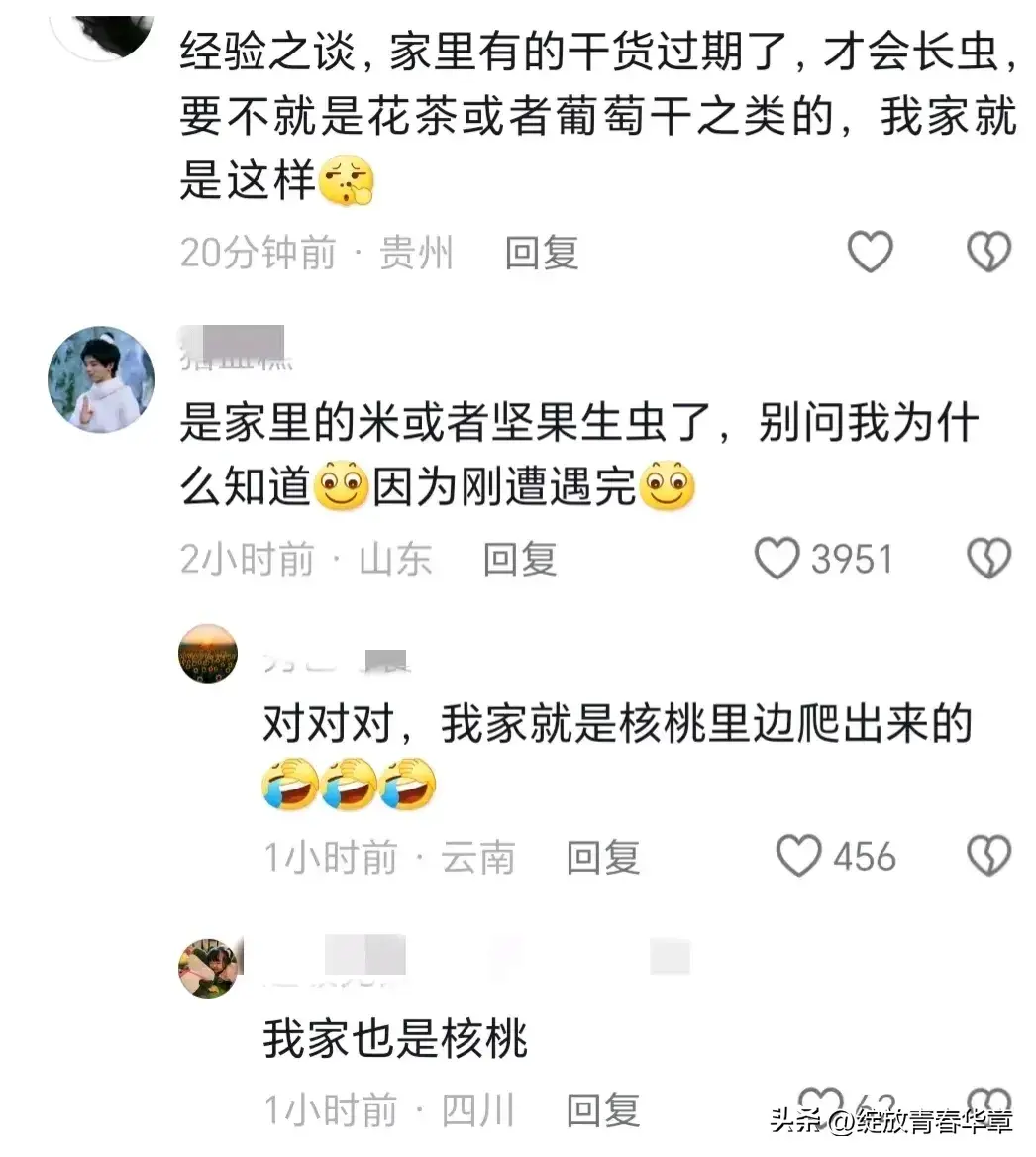View the profile picture of the 云南 replier

[208, 653]
